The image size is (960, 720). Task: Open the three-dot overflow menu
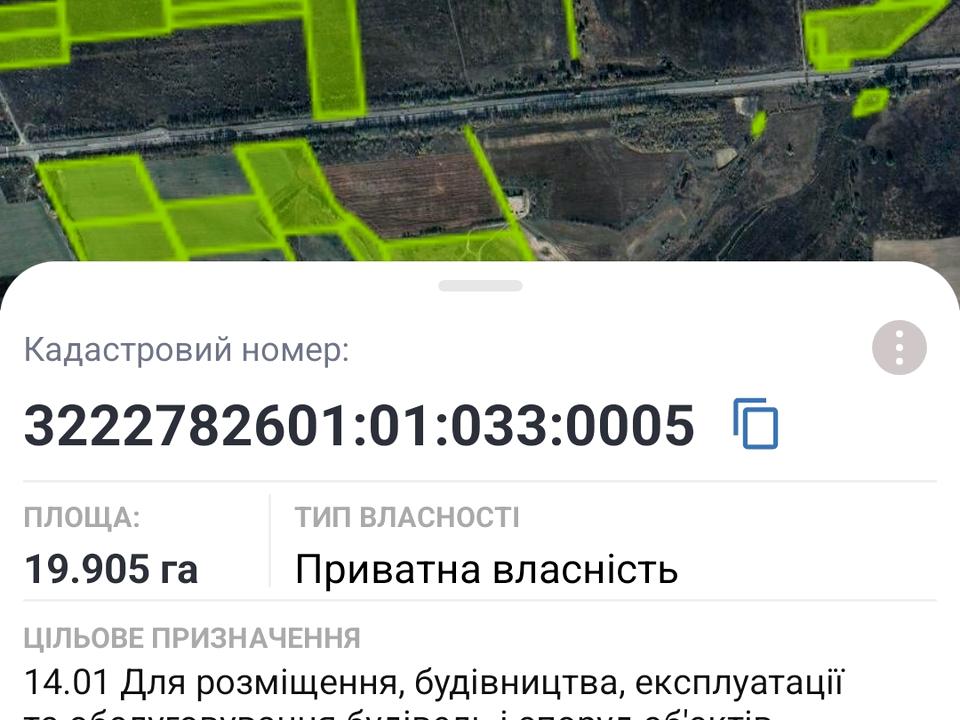click(x=899, y=348)
